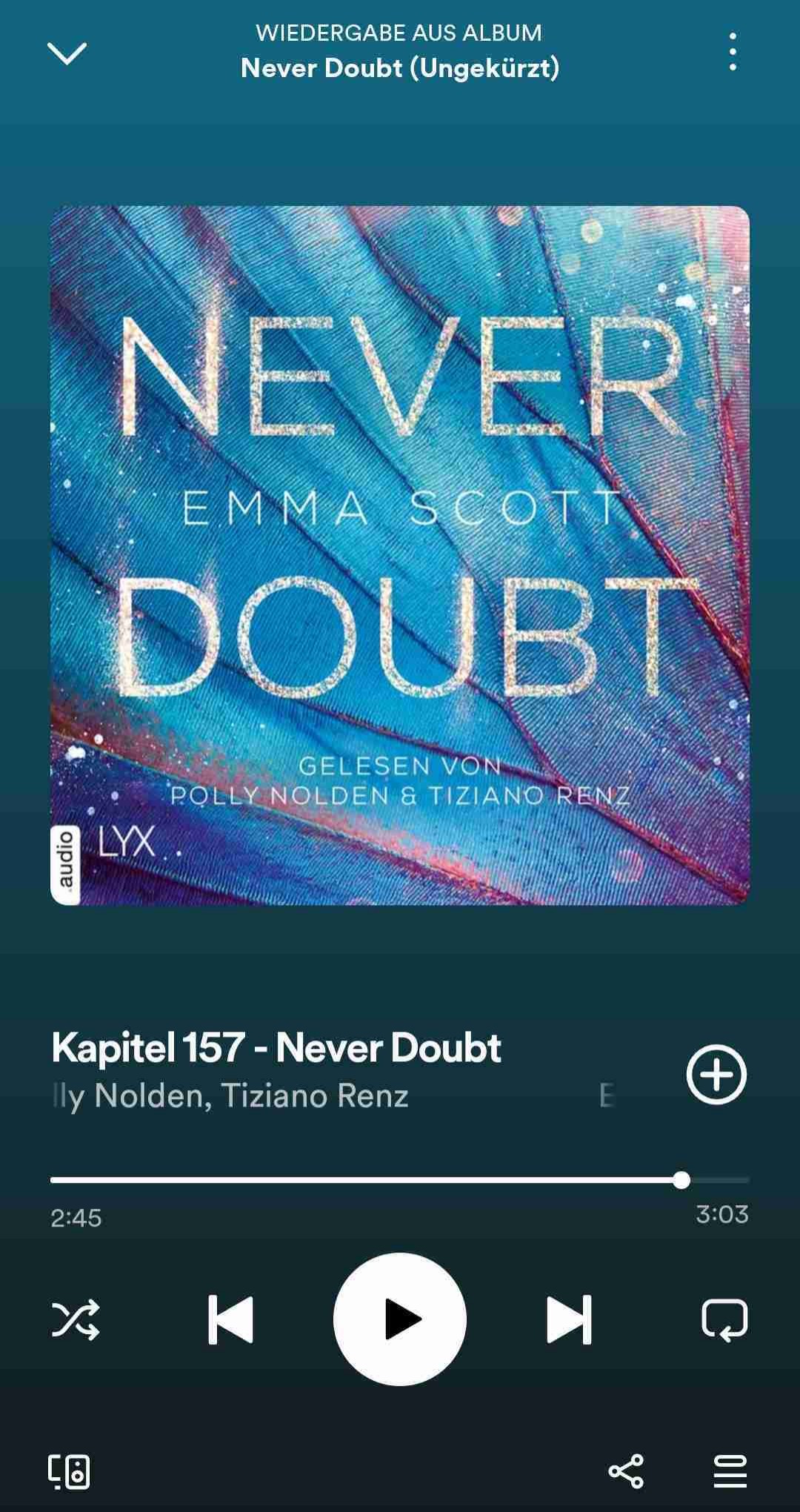Collapse the now playing view
This screenshot has height=1512, width=800.
point(67,53)
